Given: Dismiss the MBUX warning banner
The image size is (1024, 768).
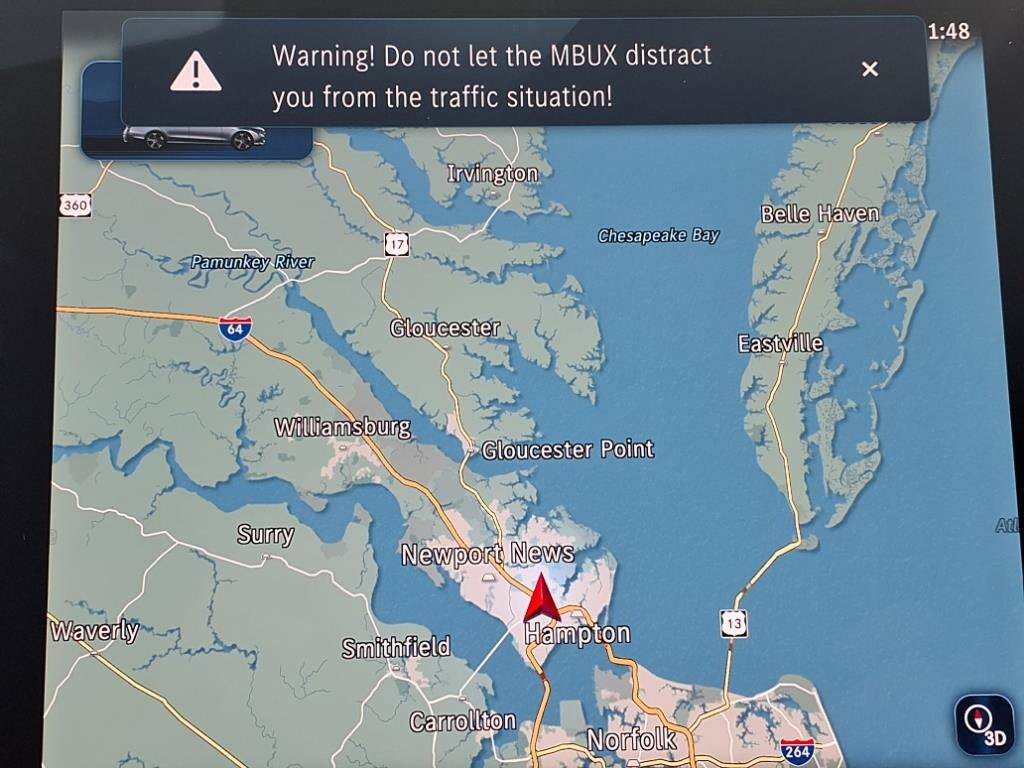Looking at the screenshot, I should (870, 69).
